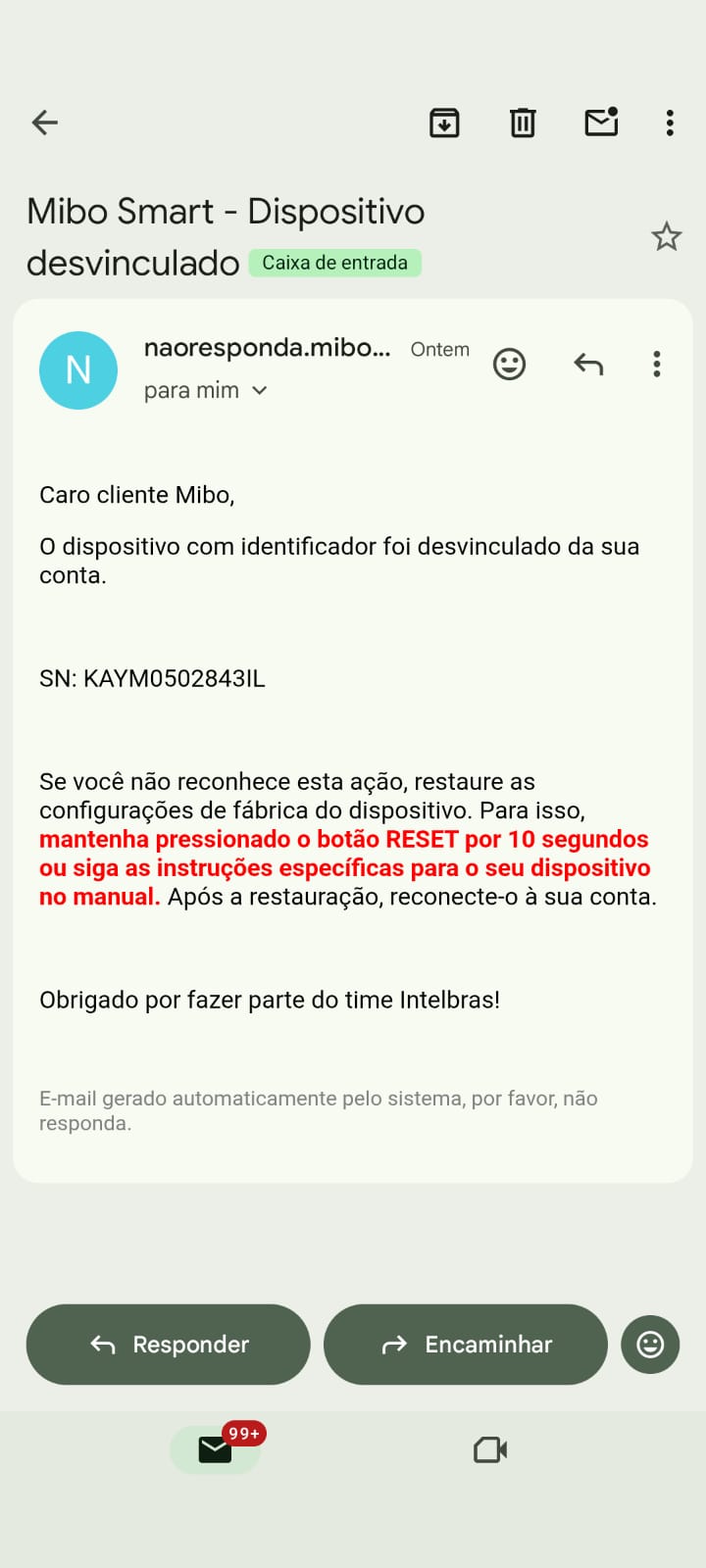The image size is (706, 1568).
Task: Open the top overflow menu
Action: 670,122
